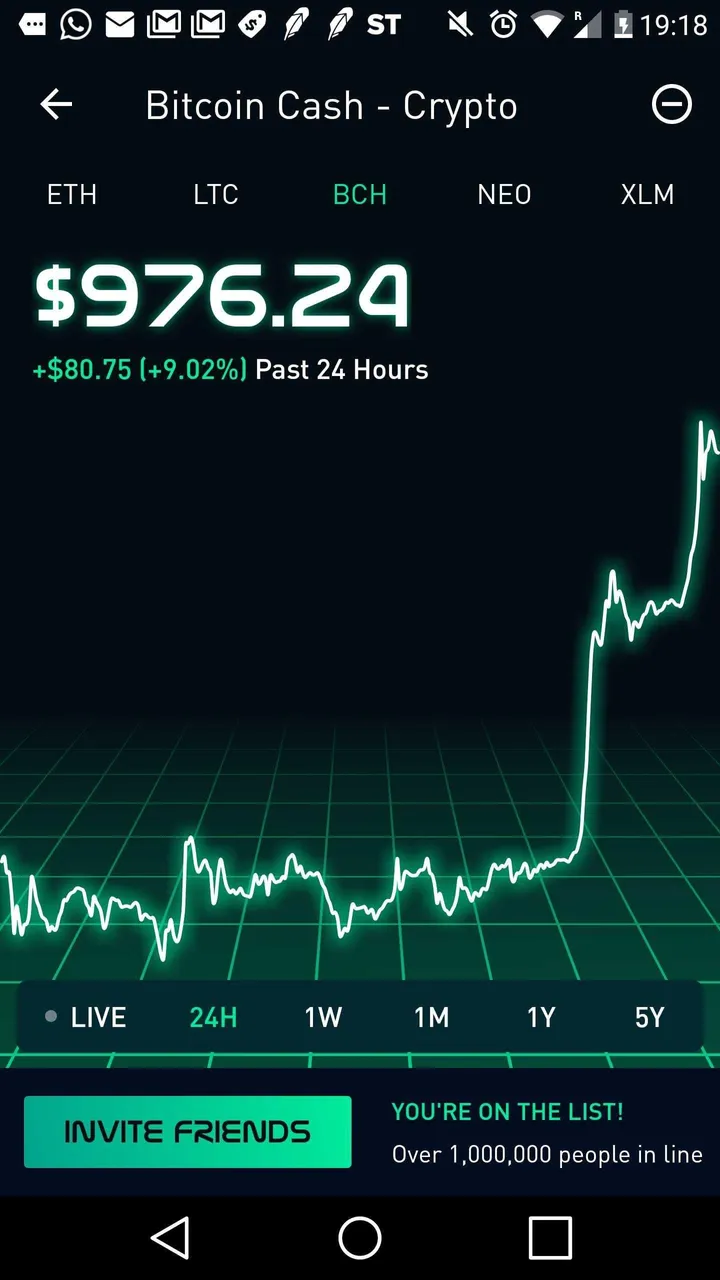The height and width of the screenshot is (1280, 720).
Task: Switch to the ETH tab
Action: click(72, 194)
